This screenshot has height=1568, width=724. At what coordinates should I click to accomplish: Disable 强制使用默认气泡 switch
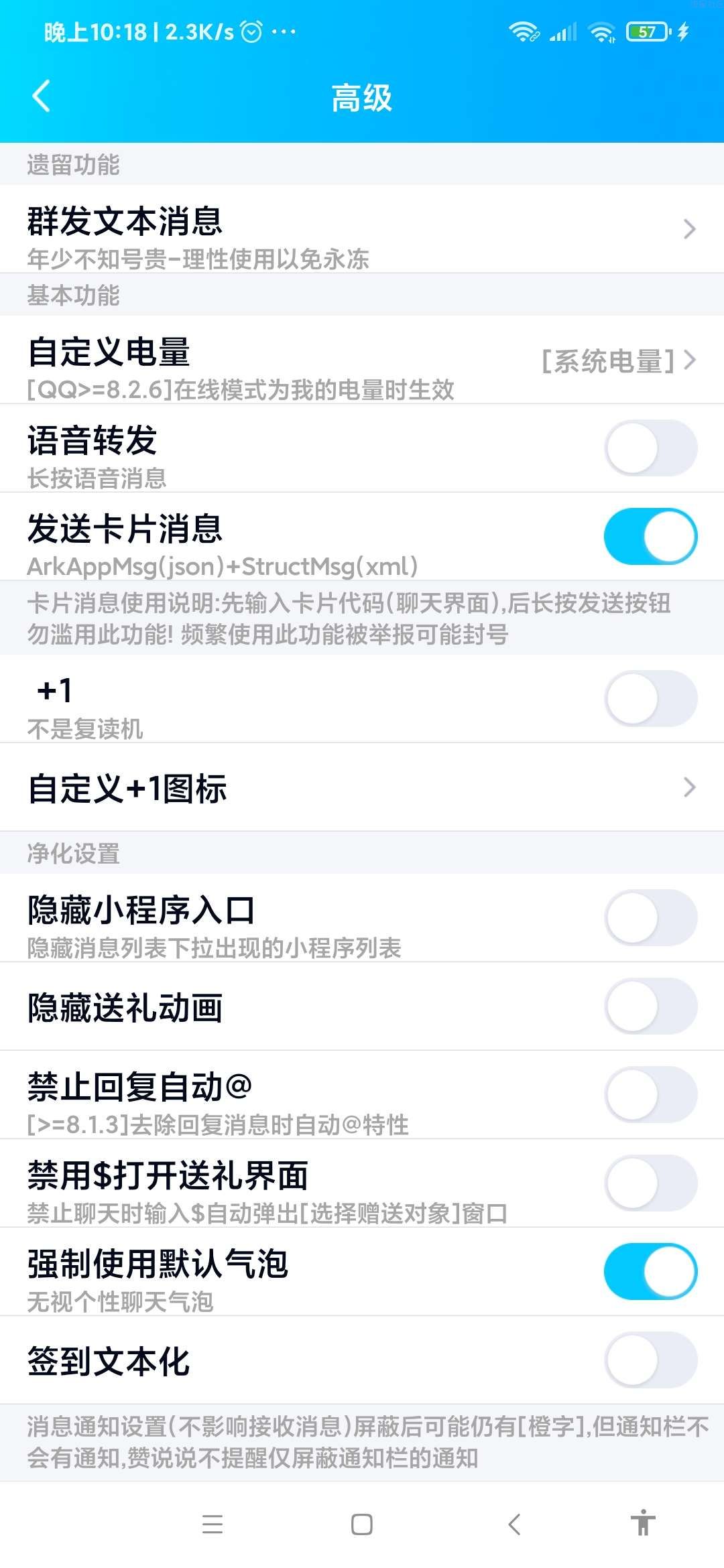[x=650, y=1271]
